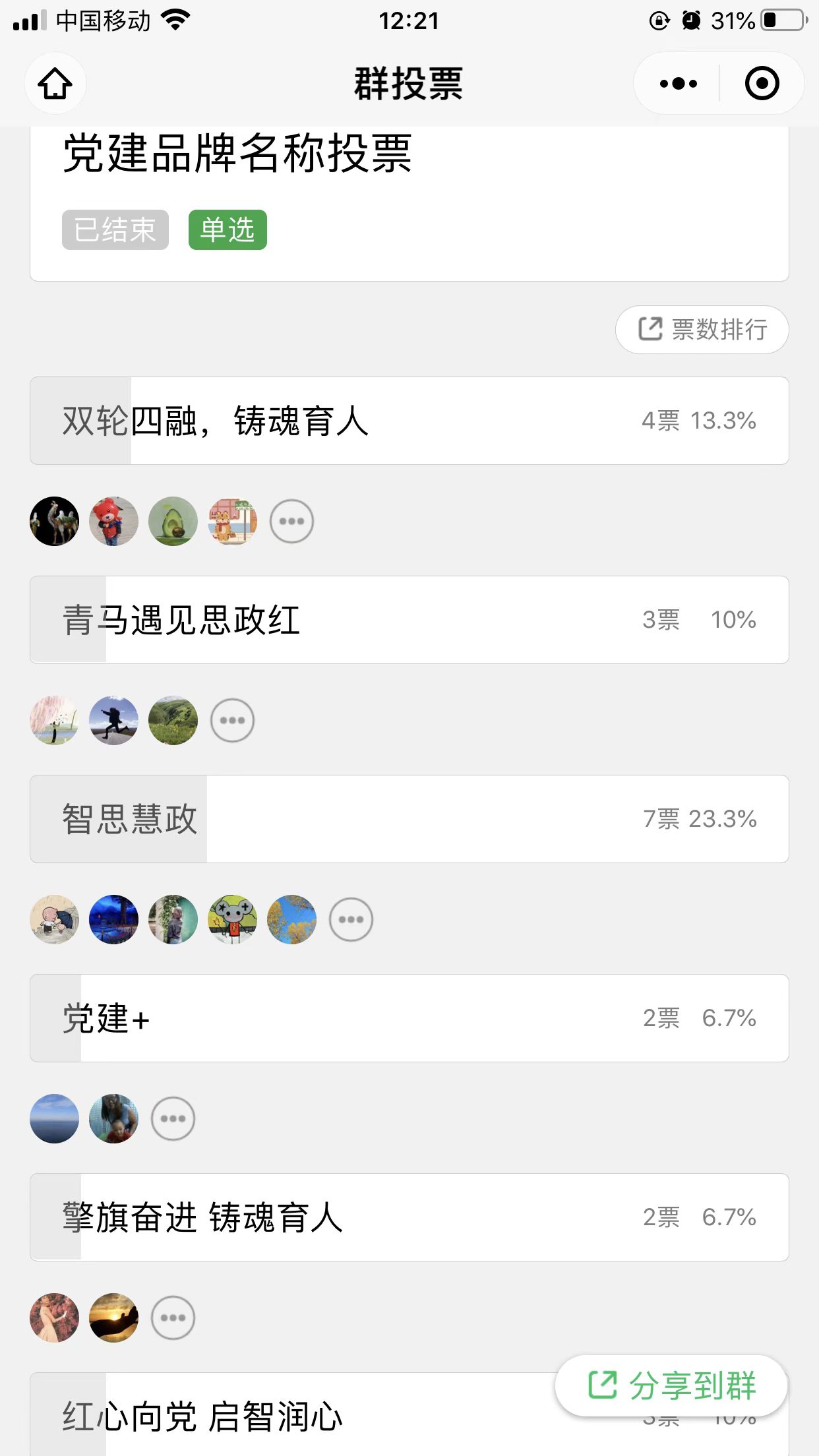Image resolution: width=819 pixels, height=1456 pixels.
Task: Select the 青马遇见思政红 option
Action: [409, 620]
